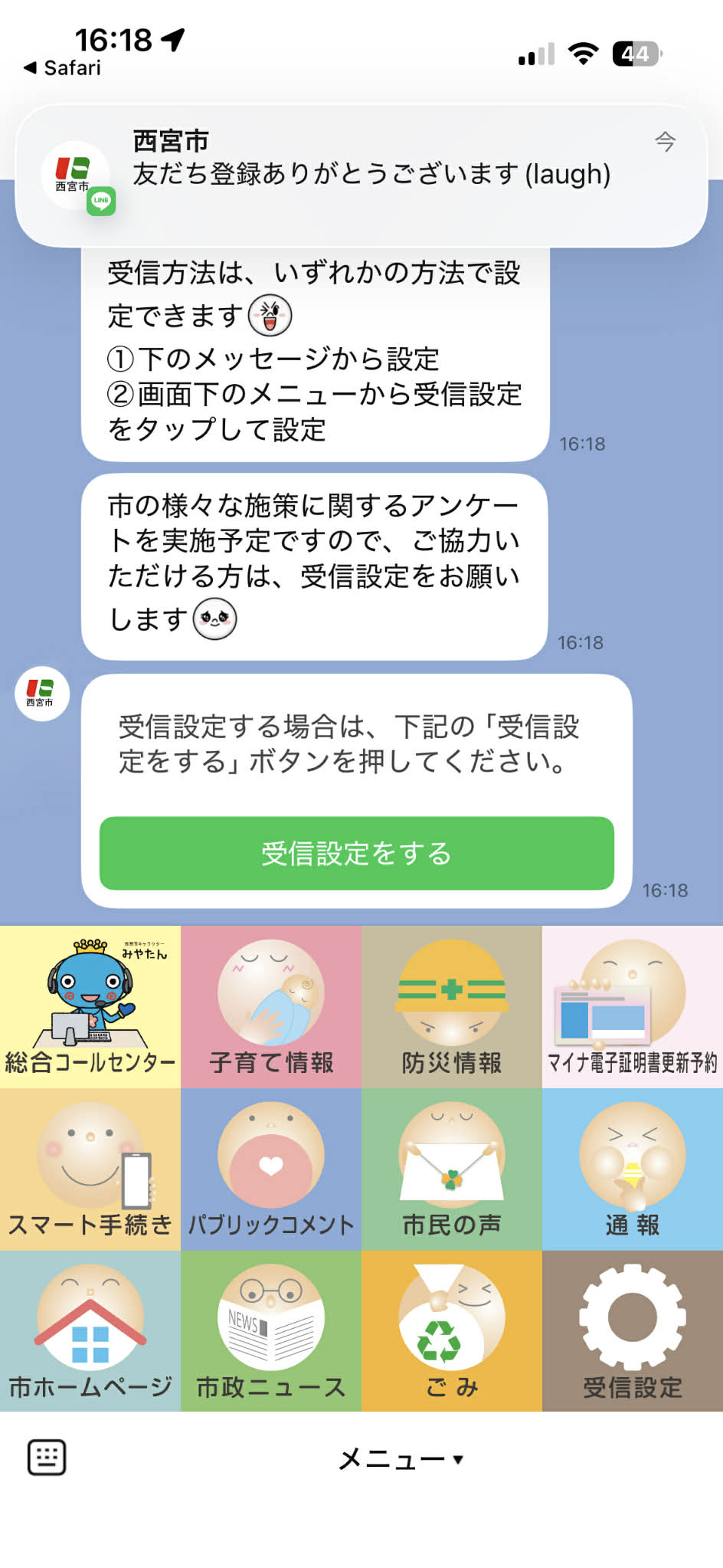The image size is (723, 1568).
Task: Go to スマート手続き
Action: click(x=90, y=1169)
